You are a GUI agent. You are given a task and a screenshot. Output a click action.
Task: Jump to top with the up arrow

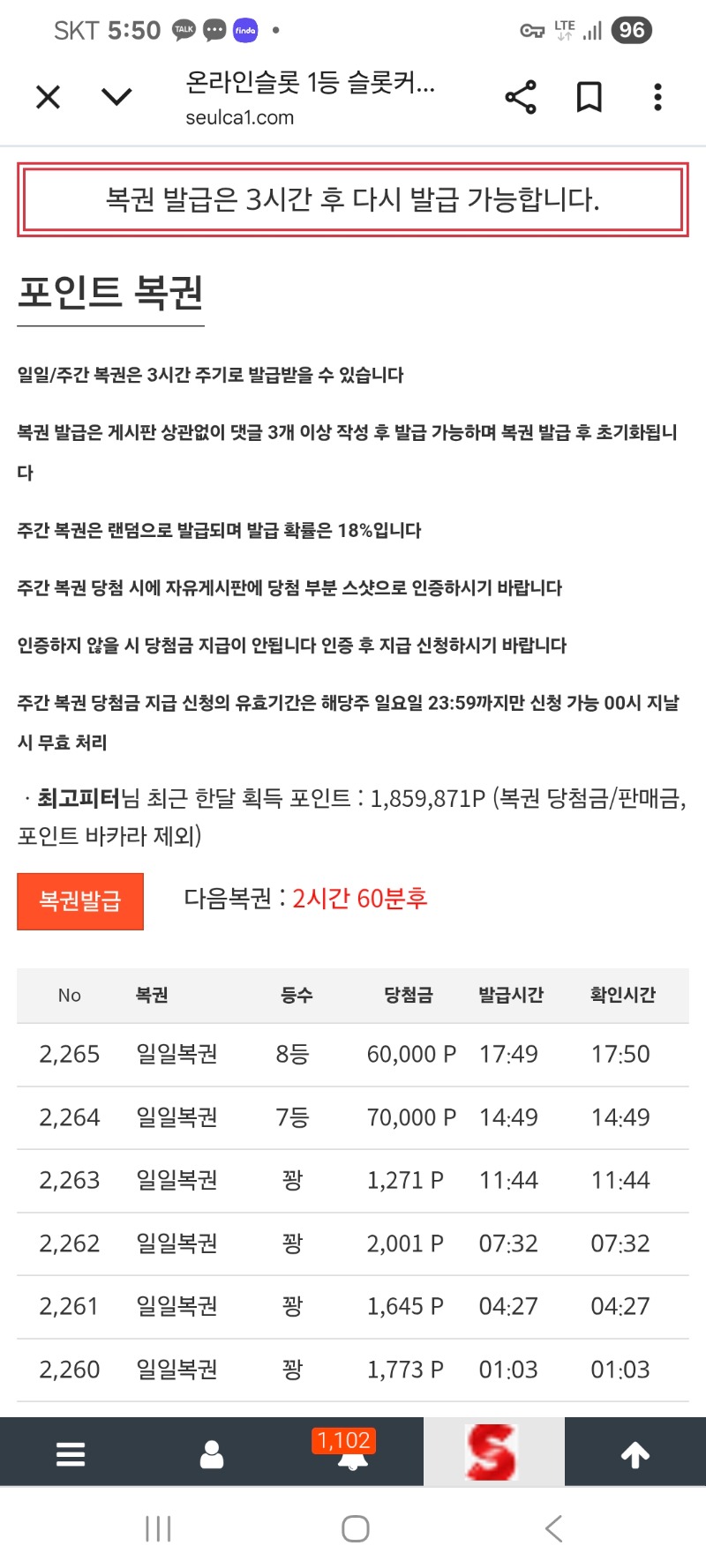pos(635,1453)
